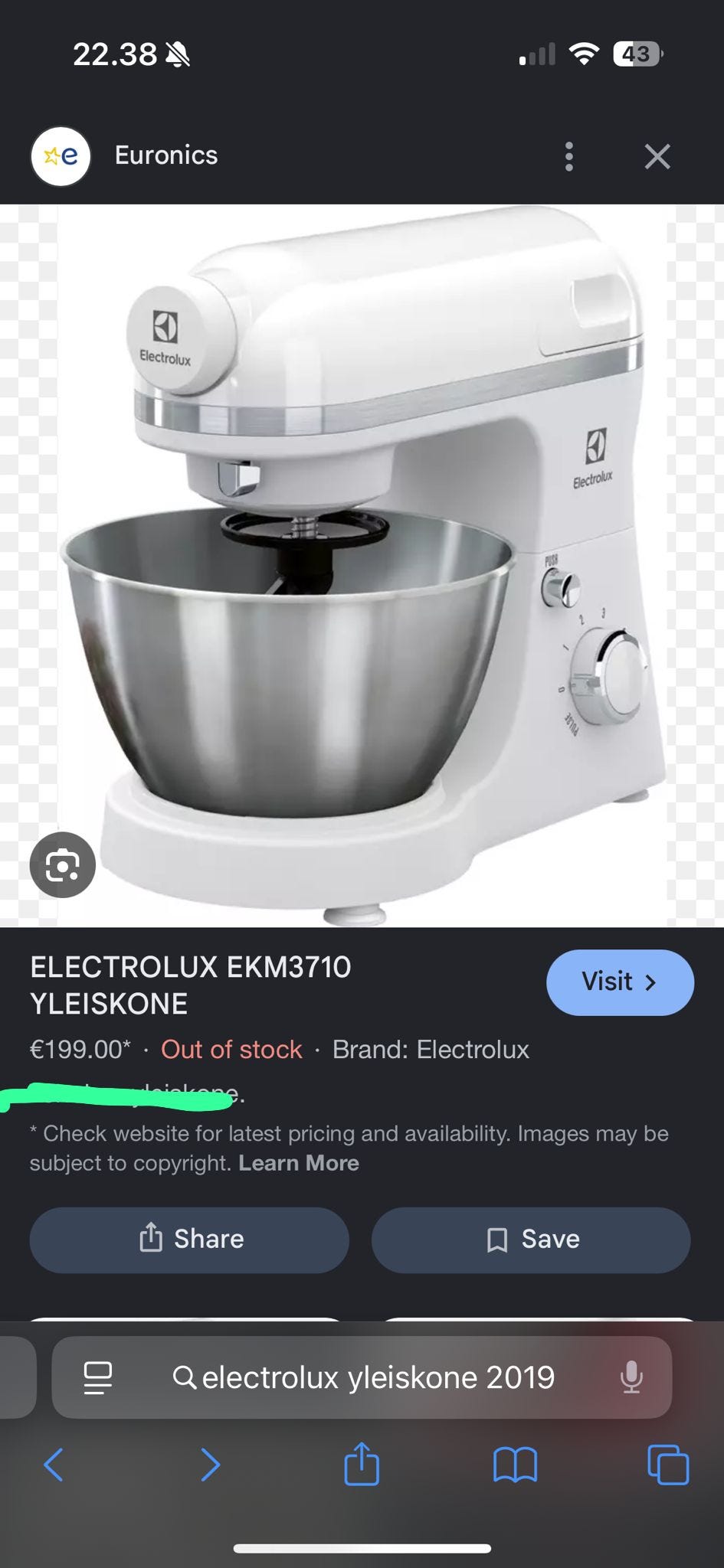Open the Safari share sheet
724x1568 pixels.
point(362,1464)
